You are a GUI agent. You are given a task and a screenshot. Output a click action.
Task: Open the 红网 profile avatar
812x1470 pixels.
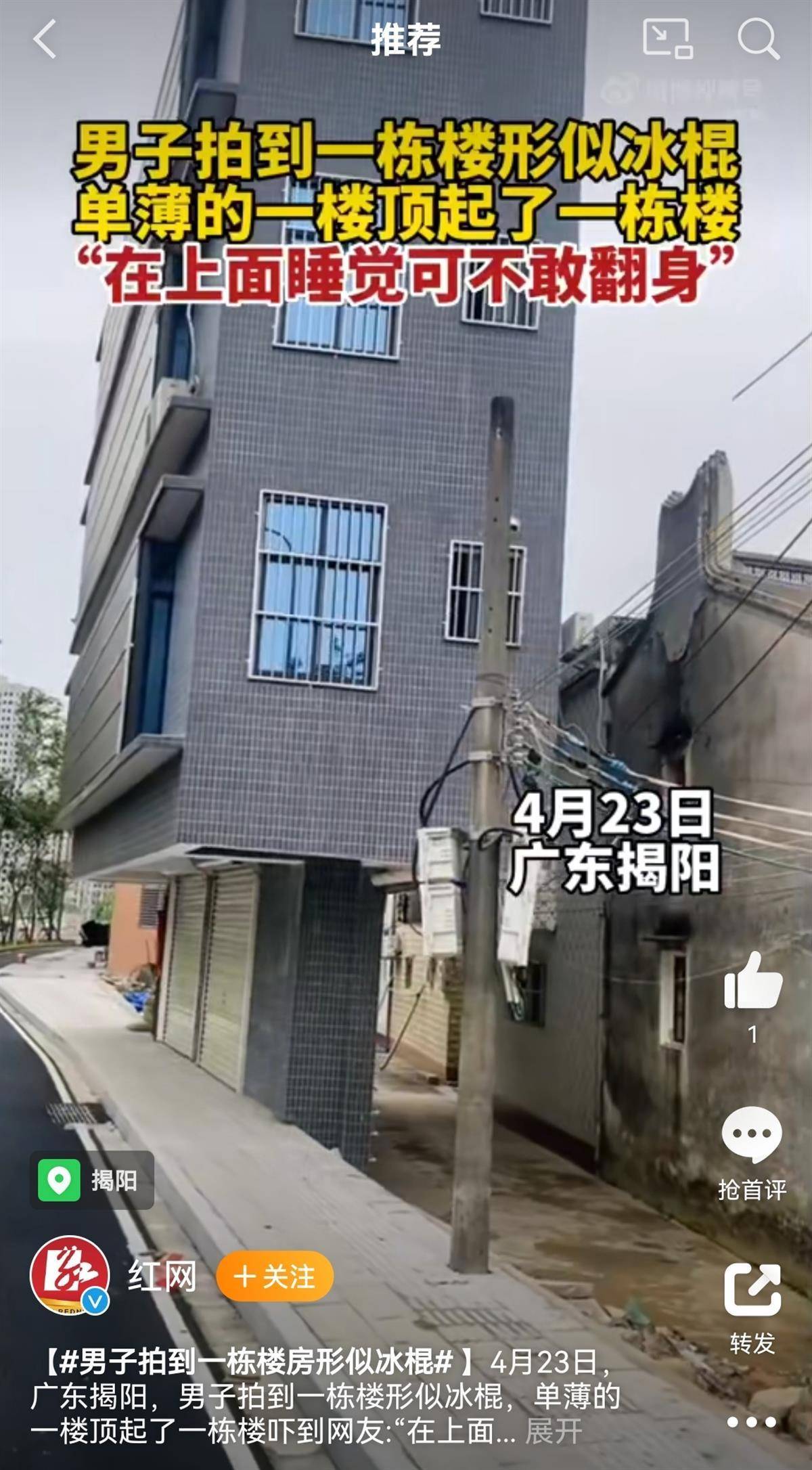70,1276
